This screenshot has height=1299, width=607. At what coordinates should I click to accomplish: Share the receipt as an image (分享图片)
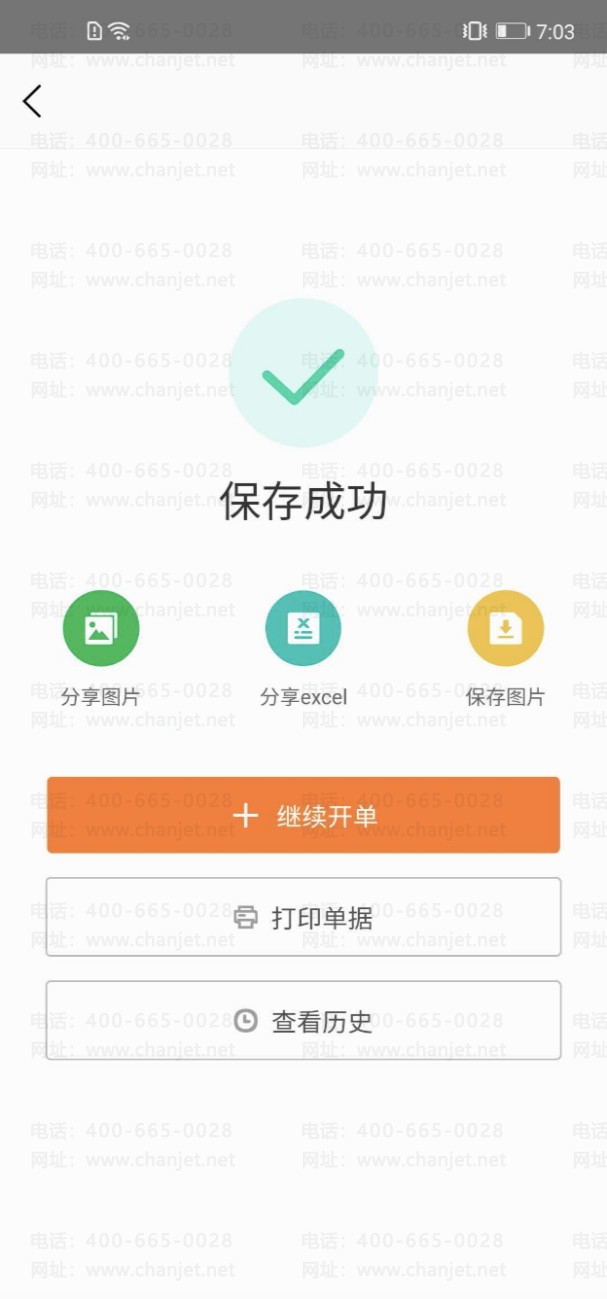coord(101,629)
